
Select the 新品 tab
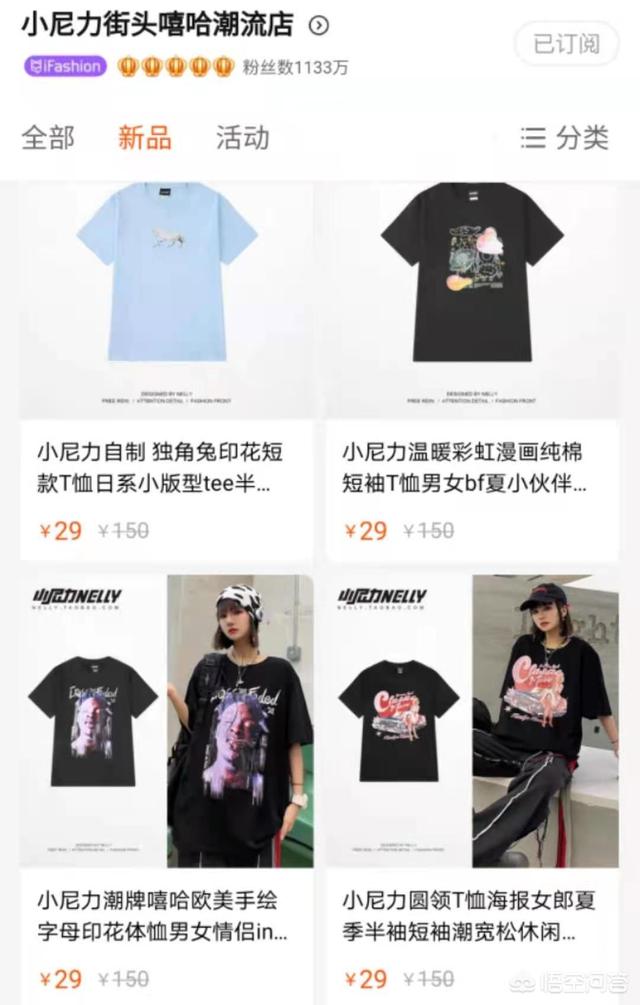[145, 138]
